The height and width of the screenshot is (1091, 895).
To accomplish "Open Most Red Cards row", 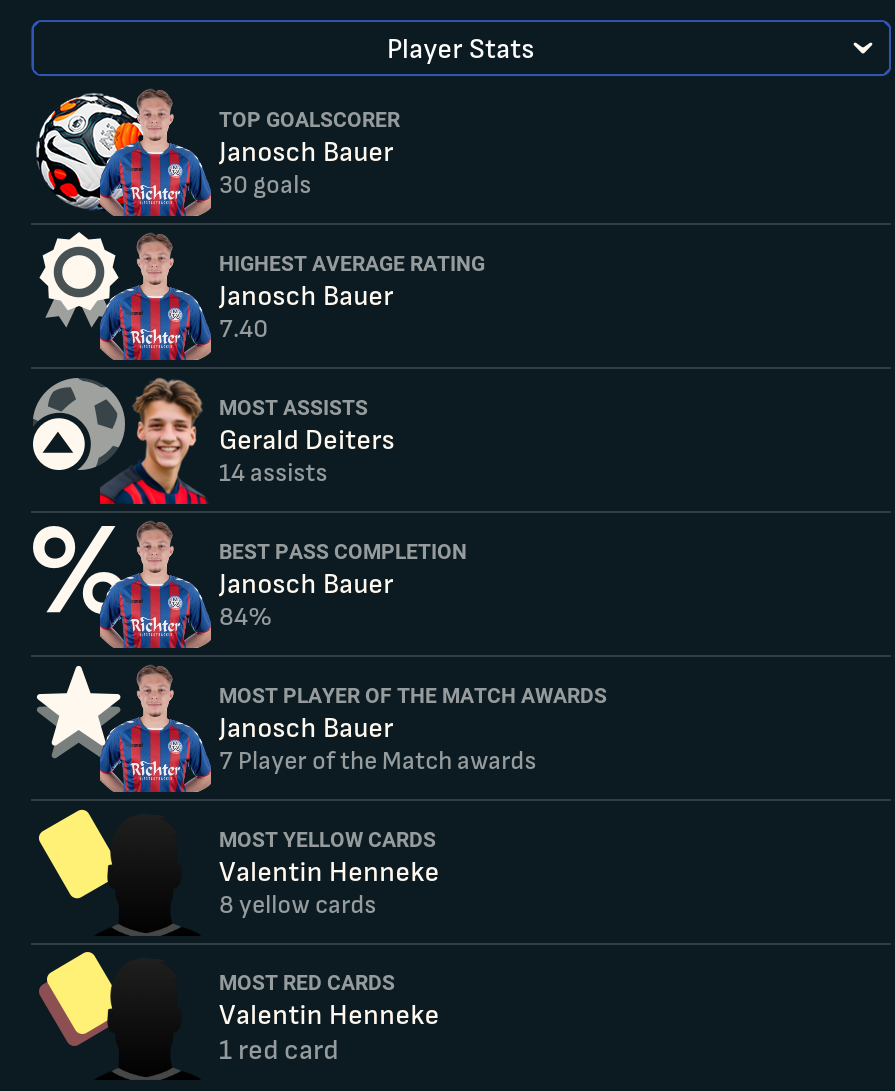I will click(x=328, y=1016).
